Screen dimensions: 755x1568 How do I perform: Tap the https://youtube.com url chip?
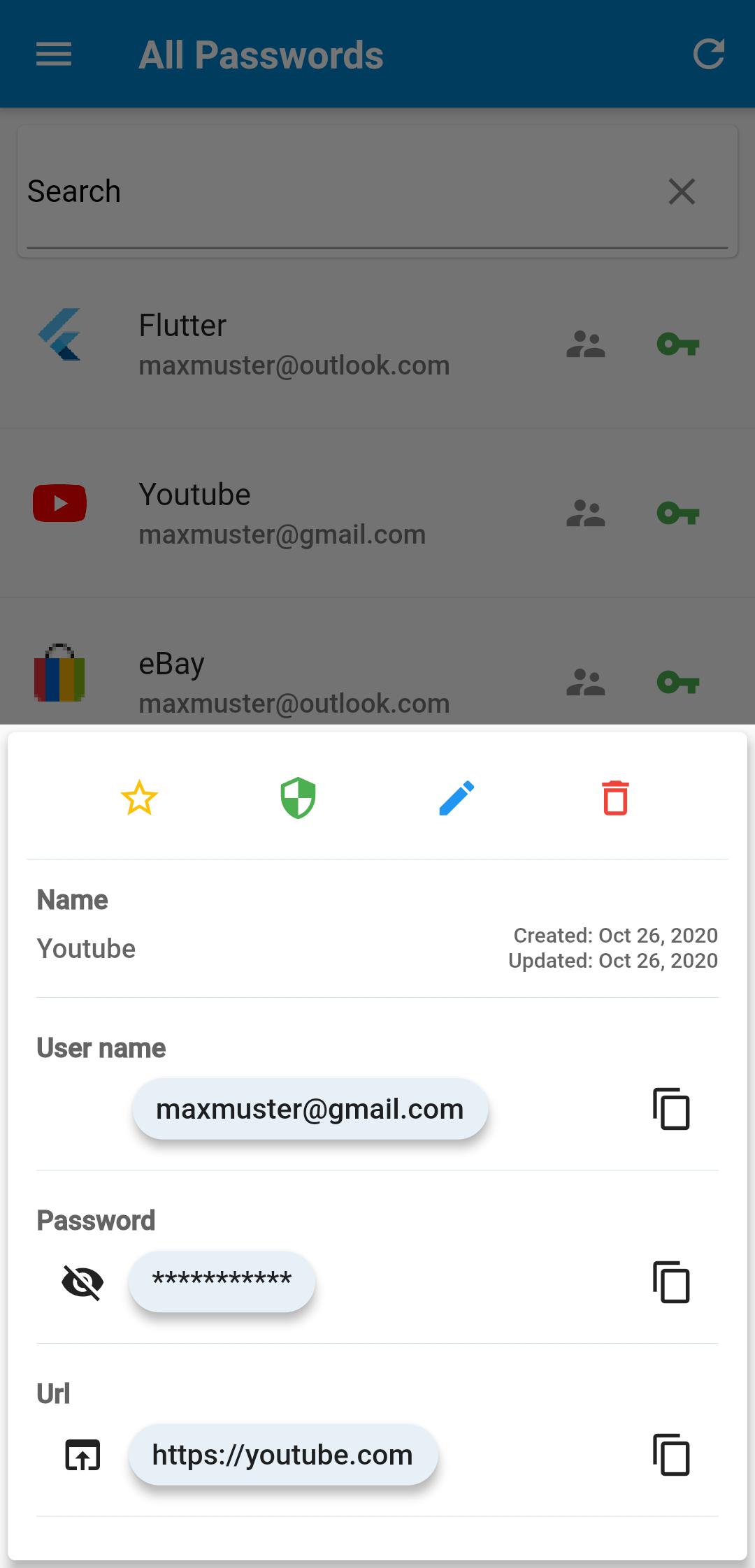tap(282, 1455)
